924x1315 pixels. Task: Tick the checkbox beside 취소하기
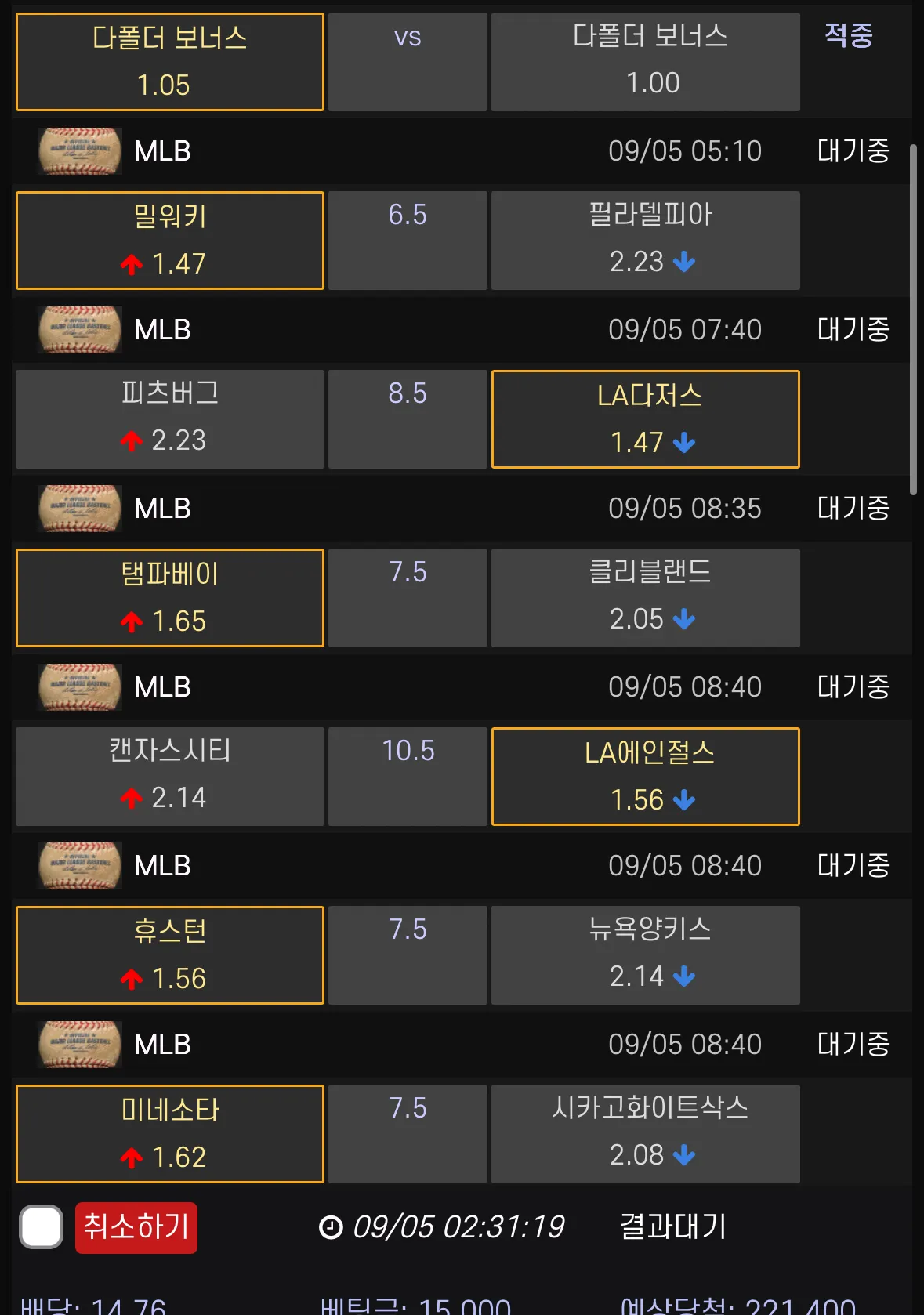click(42, 1226)
